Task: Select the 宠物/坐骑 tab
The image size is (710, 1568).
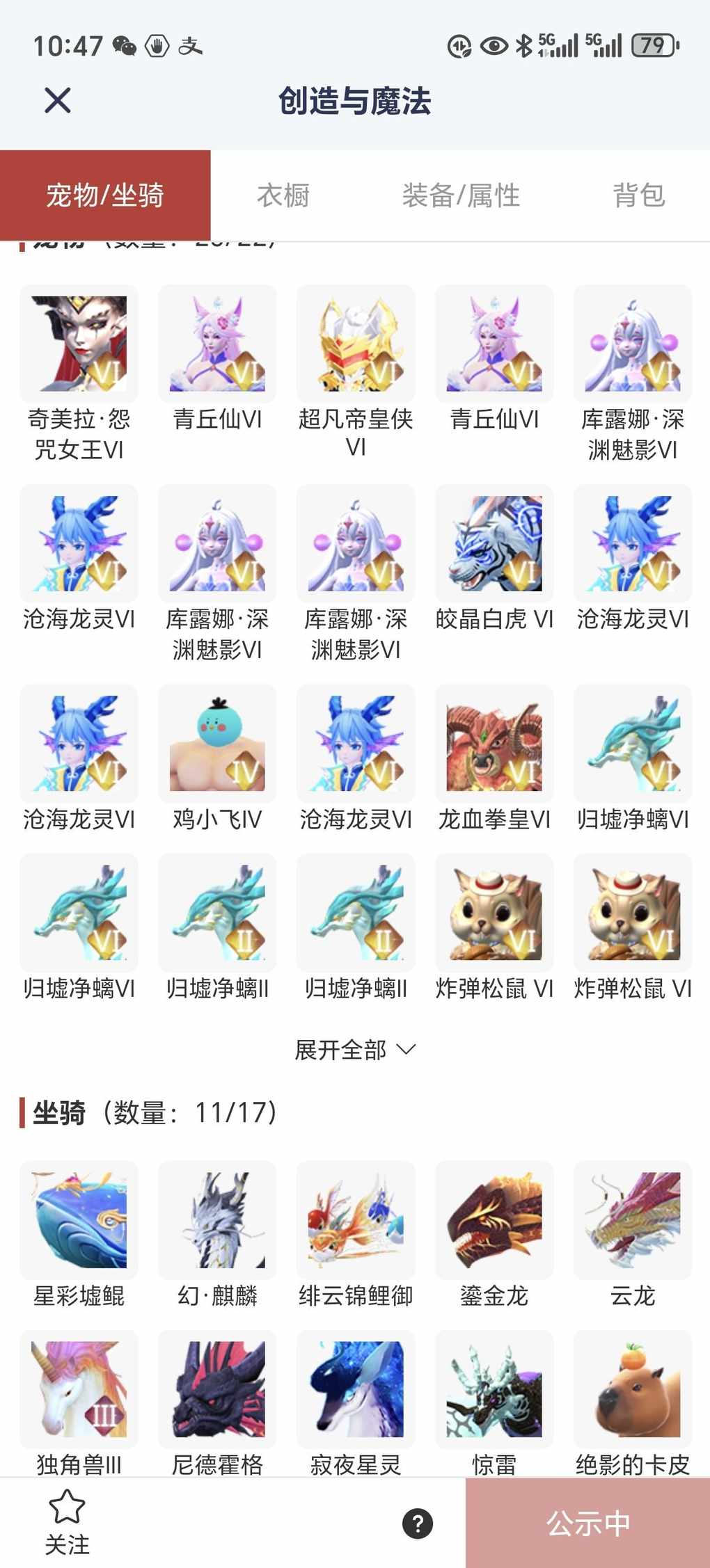Action: tap(105, 195)
